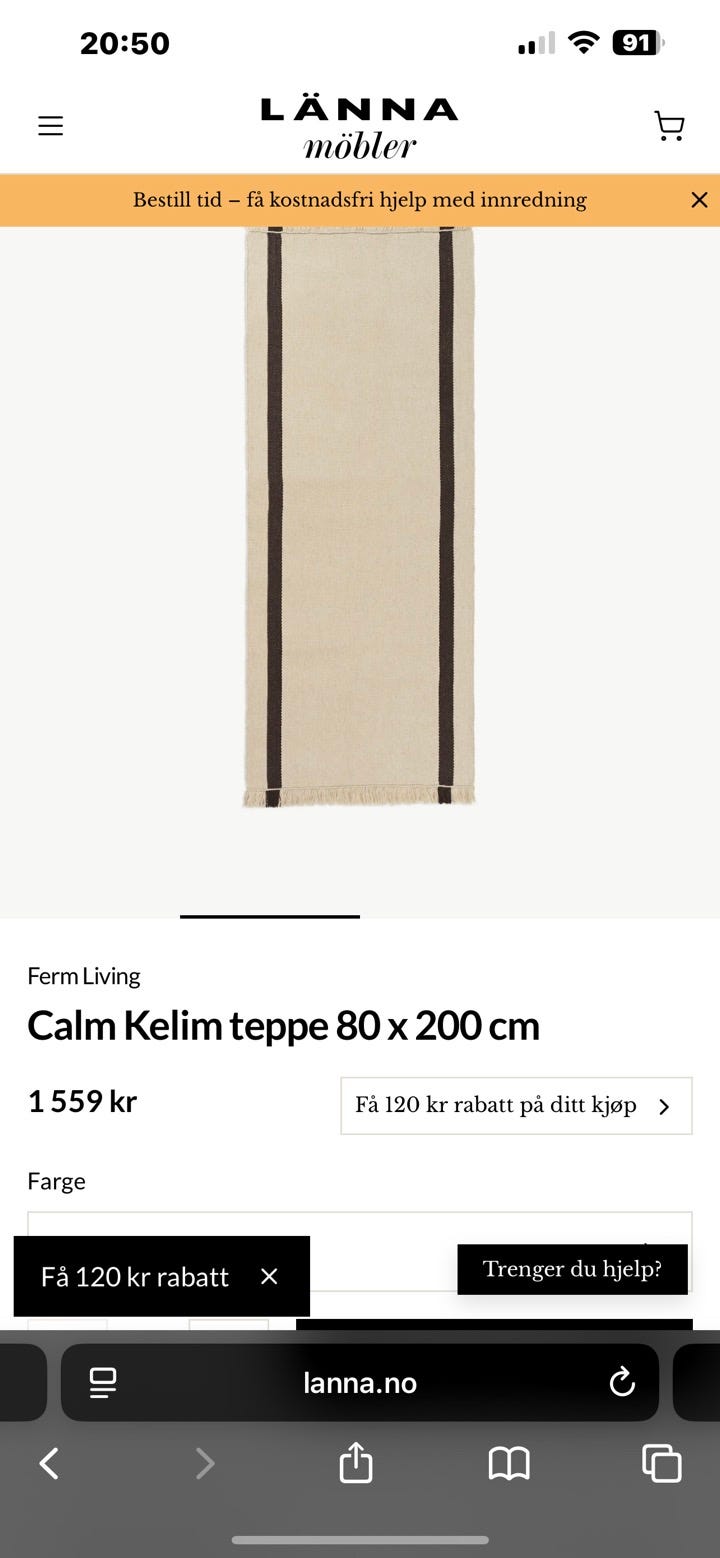
Task: Tap the grayed-out forward navigation arrow
Action: (x=205, y=1463)
